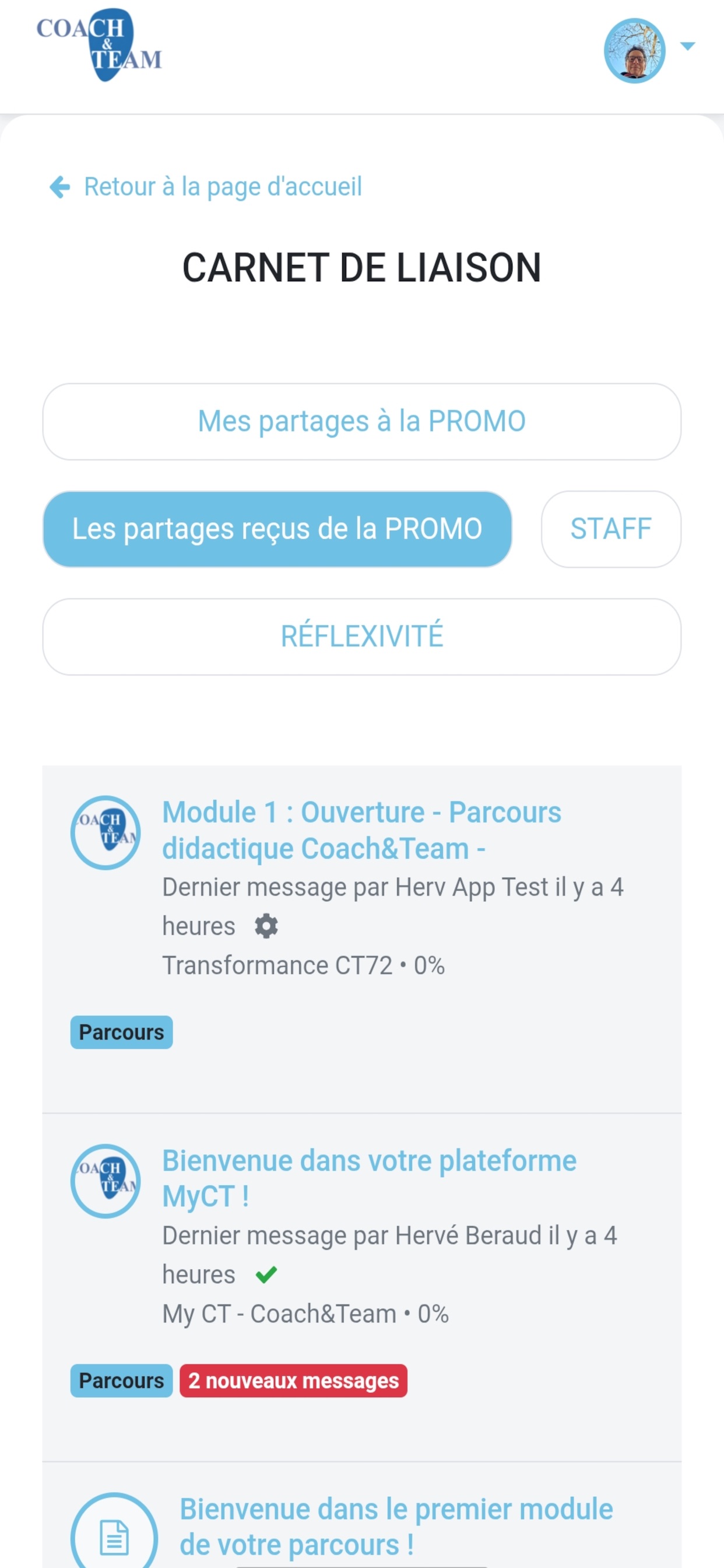Open Module 1 : Ouverture thread
724x1568 pixels.
coord(361,830)
